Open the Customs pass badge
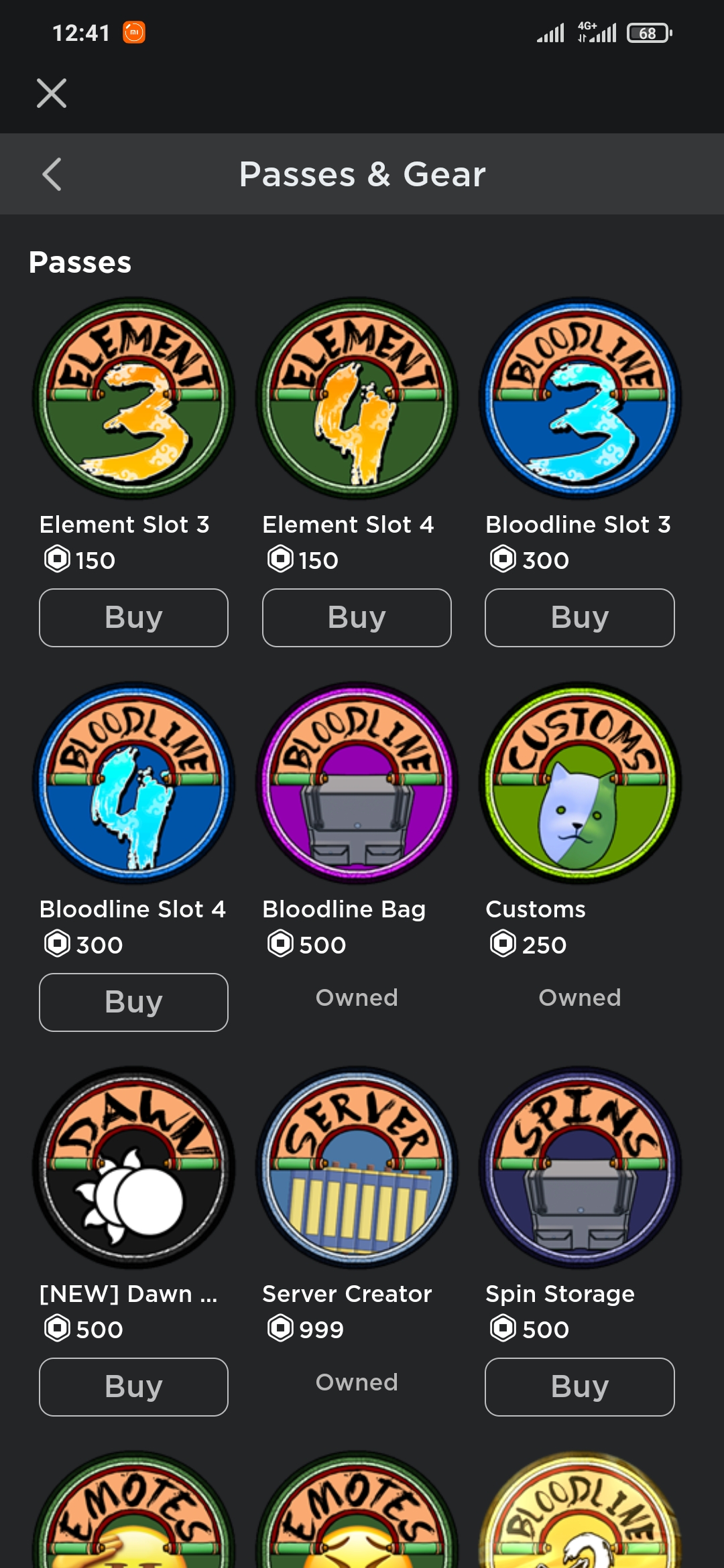 580,783
